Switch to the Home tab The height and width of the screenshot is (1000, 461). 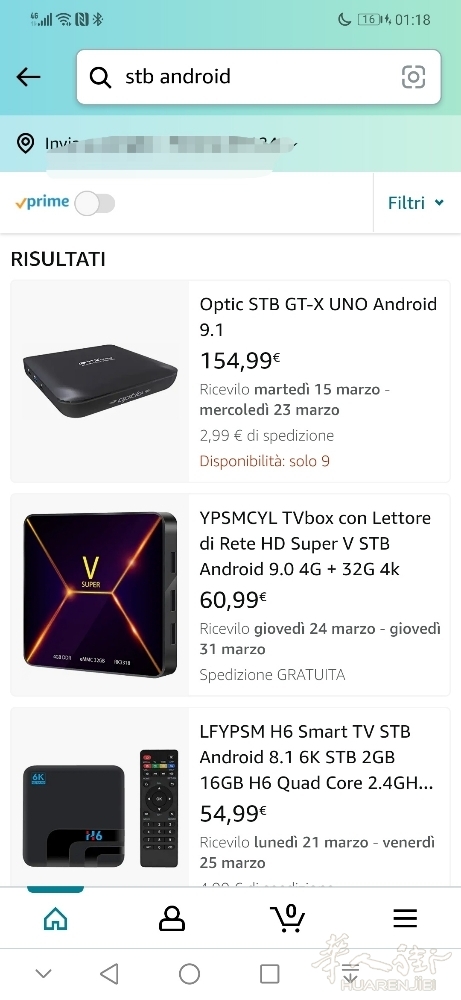(55, 918)
